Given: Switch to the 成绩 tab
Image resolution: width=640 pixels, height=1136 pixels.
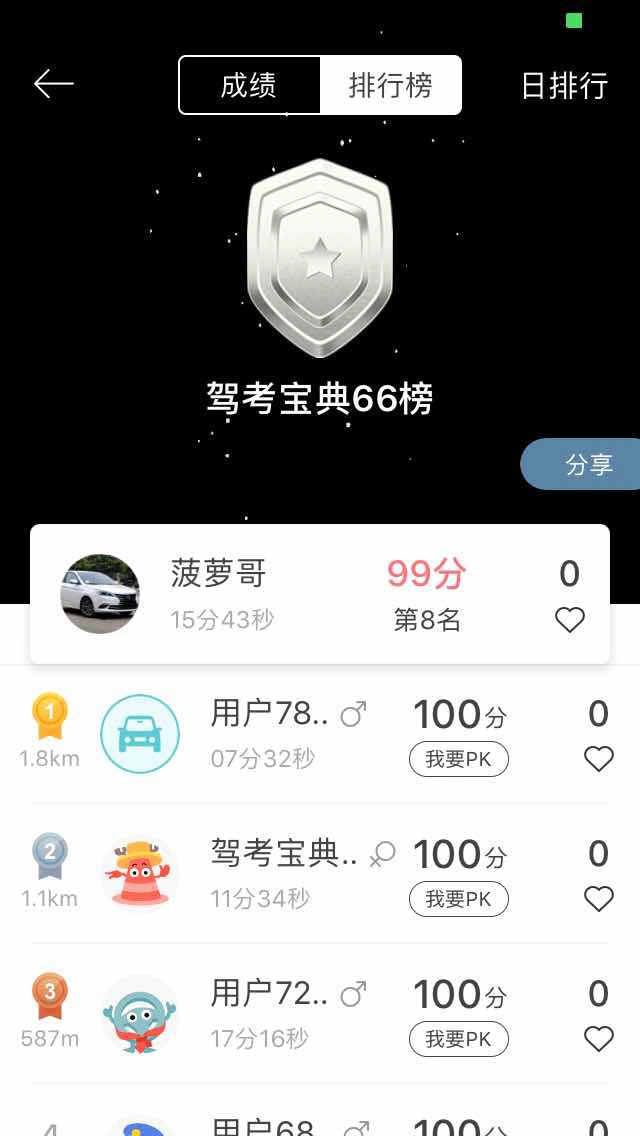Looking at the screenshot, I should point(249,86).
